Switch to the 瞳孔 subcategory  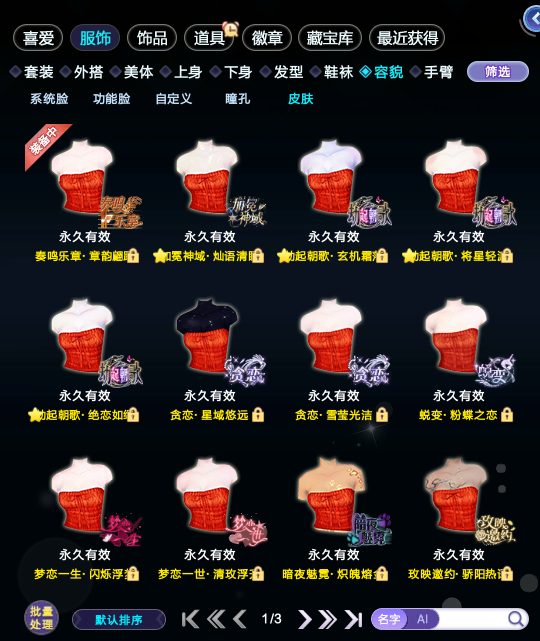pyautogui.click(x=238, y=99)
